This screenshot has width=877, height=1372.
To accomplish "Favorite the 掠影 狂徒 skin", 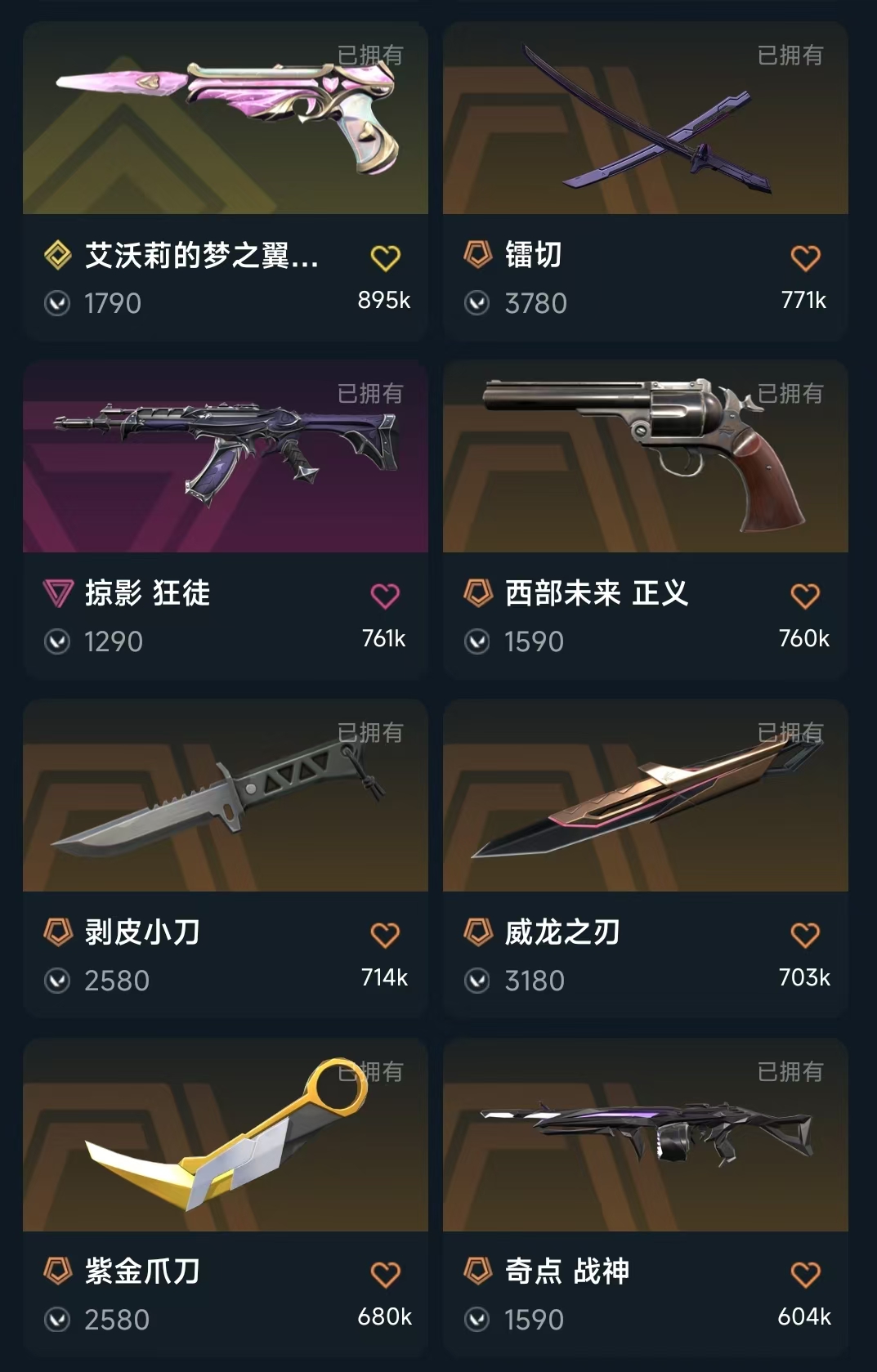I will click(x=385, y=597).
